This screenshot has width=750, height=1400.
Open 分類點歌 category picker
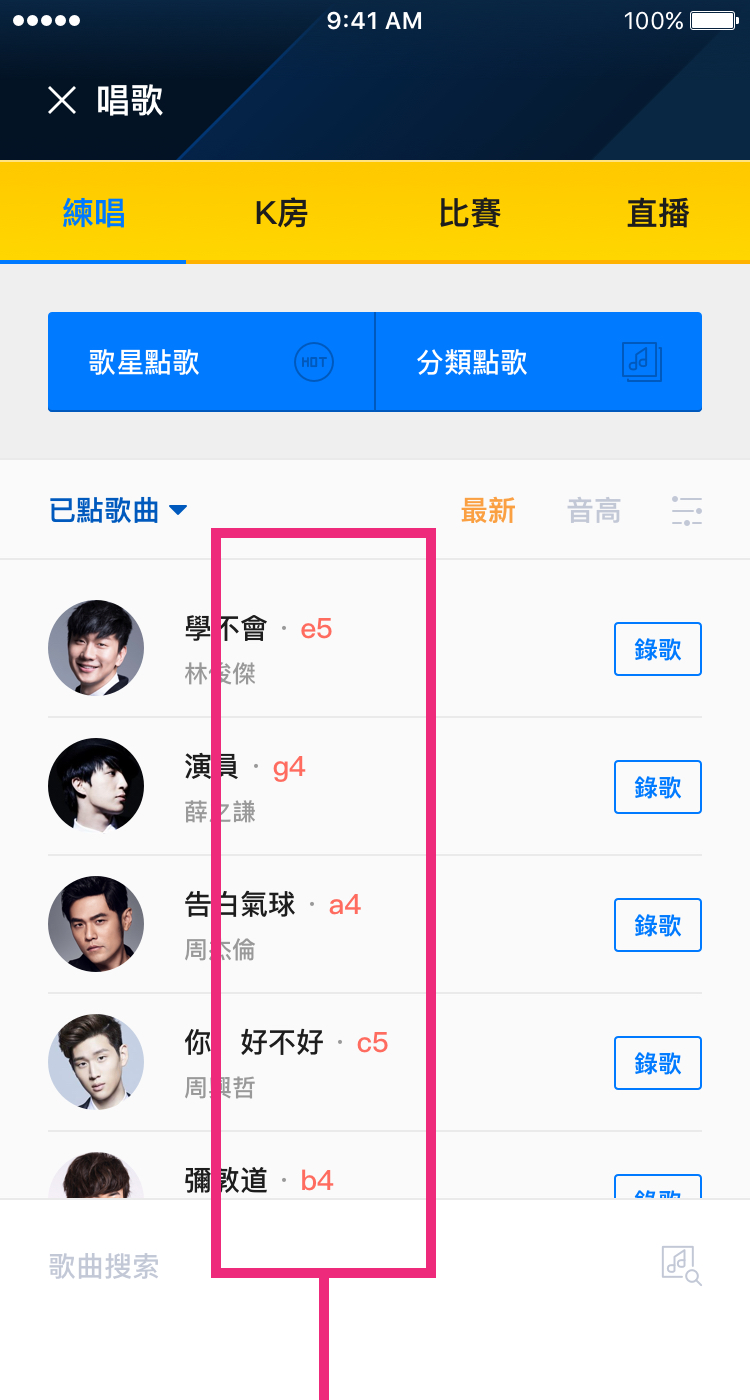(538, 362)
